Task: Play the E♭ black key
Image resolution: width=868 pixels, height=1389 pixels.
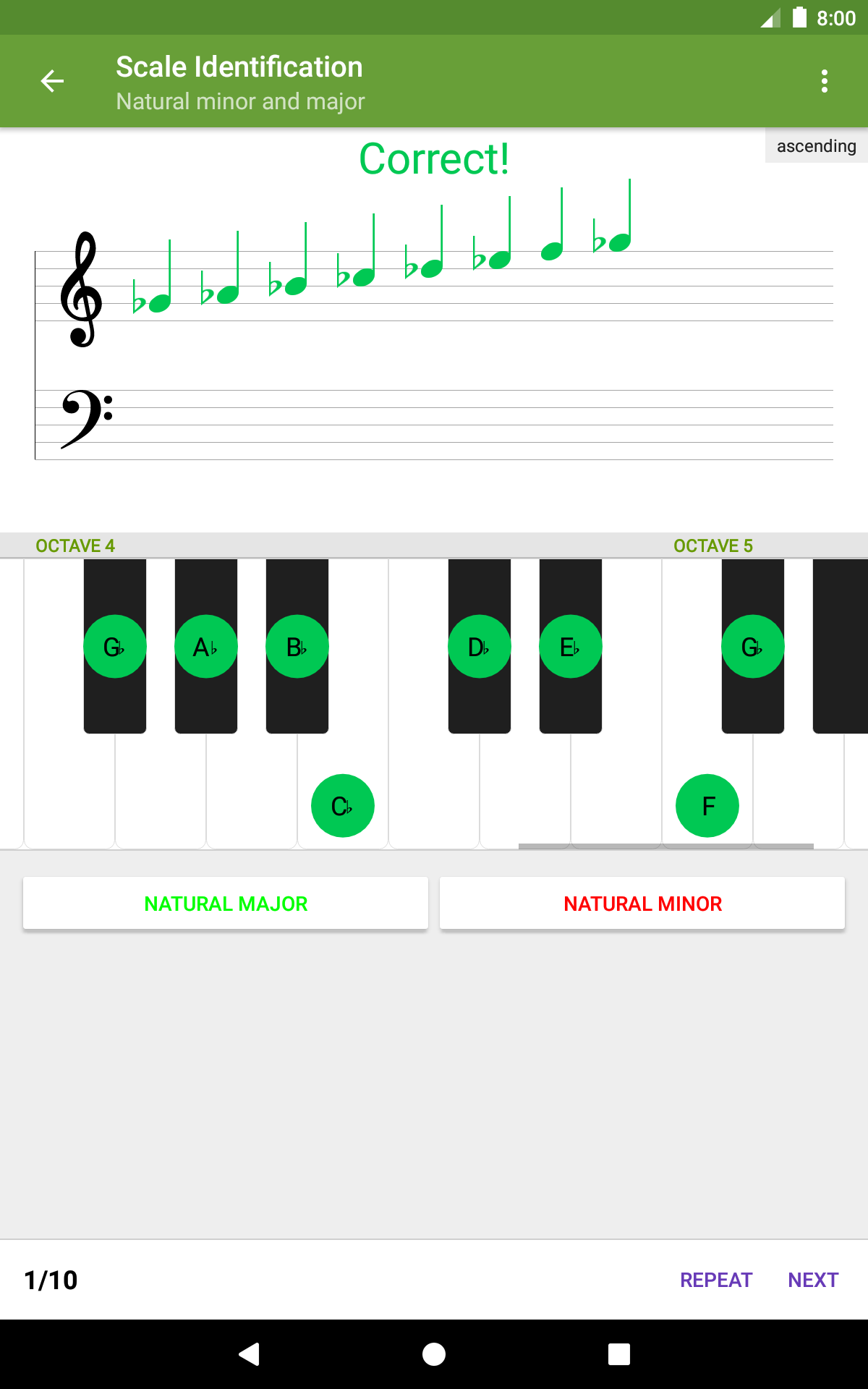Action: [571, 646]
